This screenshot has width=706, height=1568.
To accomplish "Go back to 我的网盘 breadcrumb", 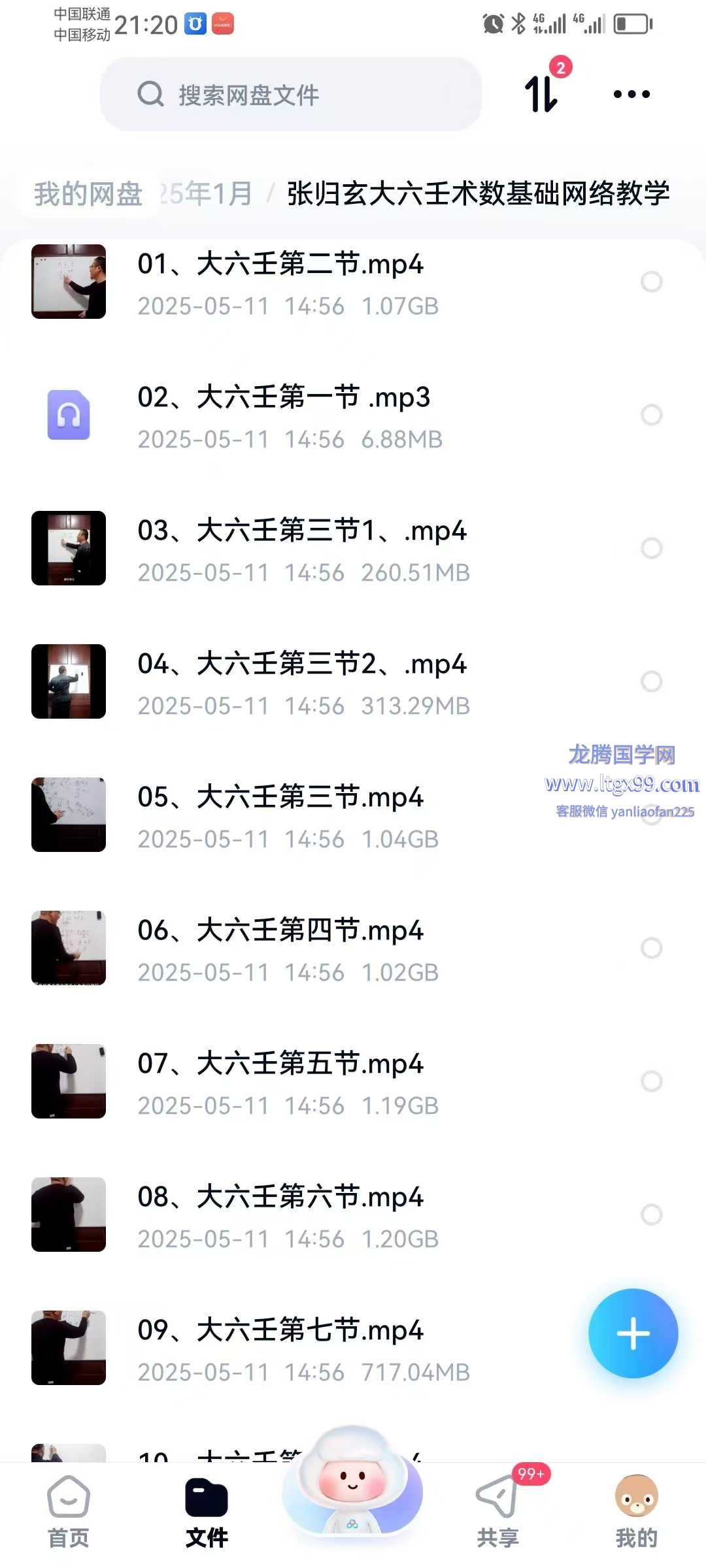I will [x=88, y=194].
